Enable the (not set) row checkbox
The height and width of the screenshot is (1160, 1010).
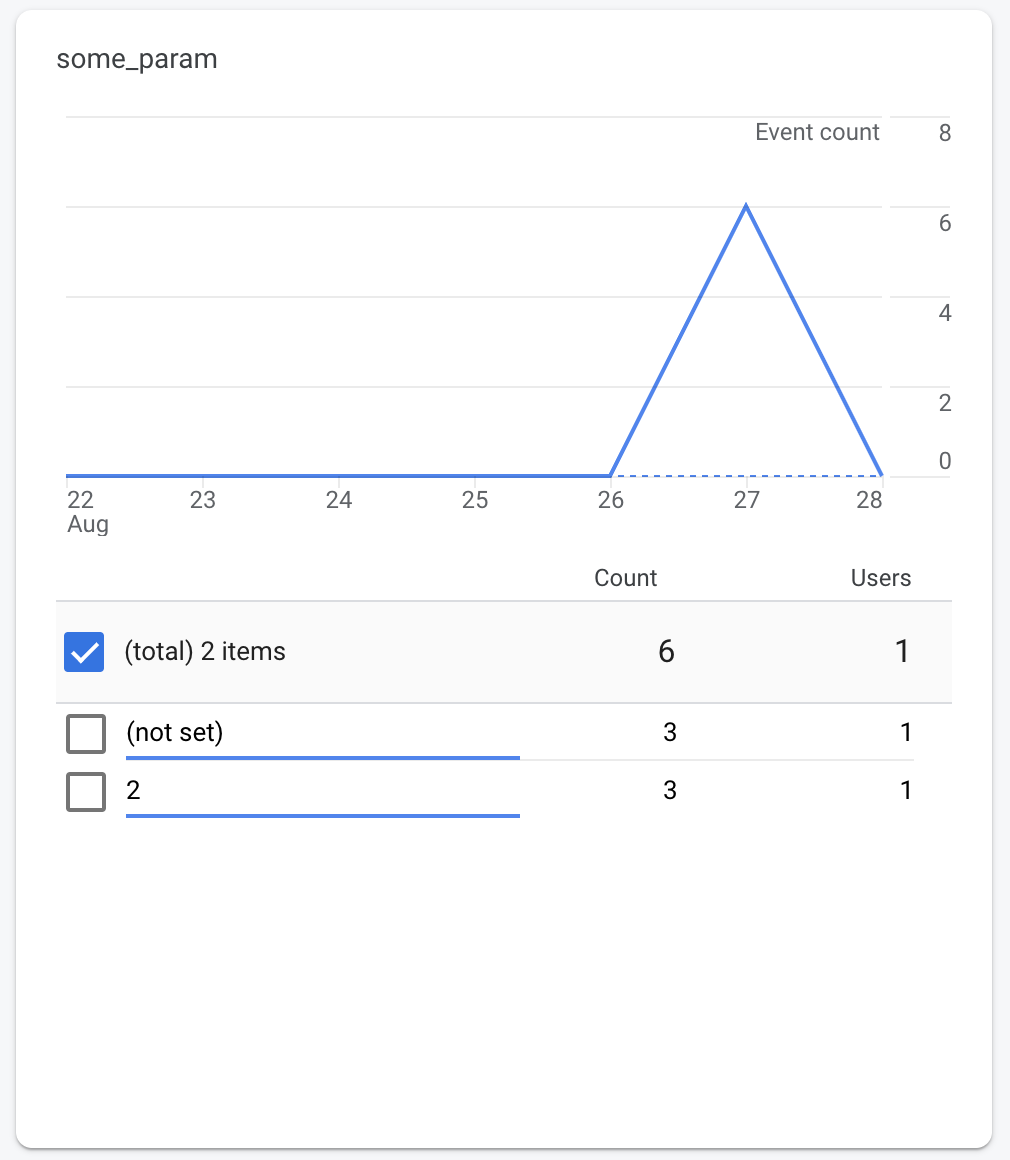tap(86, 732)
